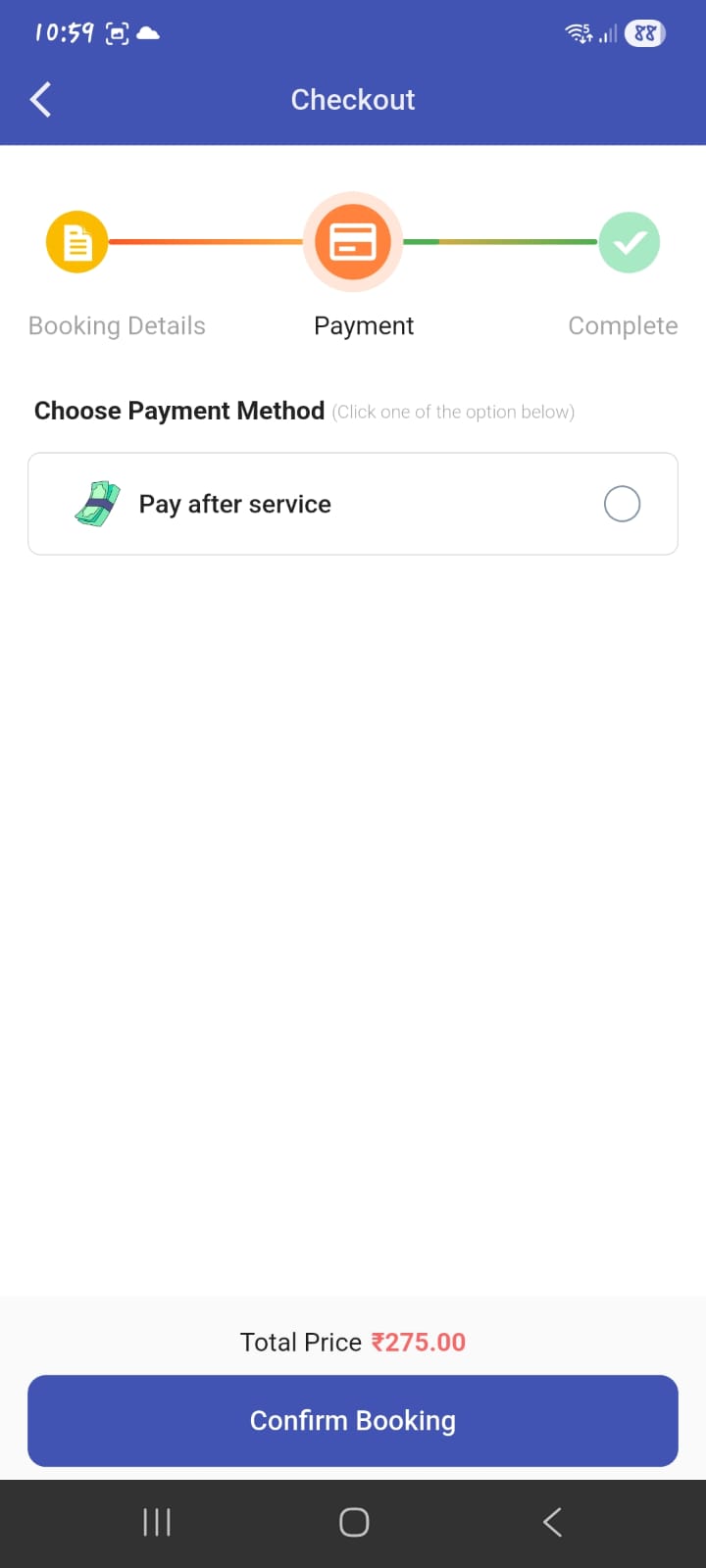Tap the cloud icon in the status bar
This screenshot has width=706, height=1568.
pos(148,32)
